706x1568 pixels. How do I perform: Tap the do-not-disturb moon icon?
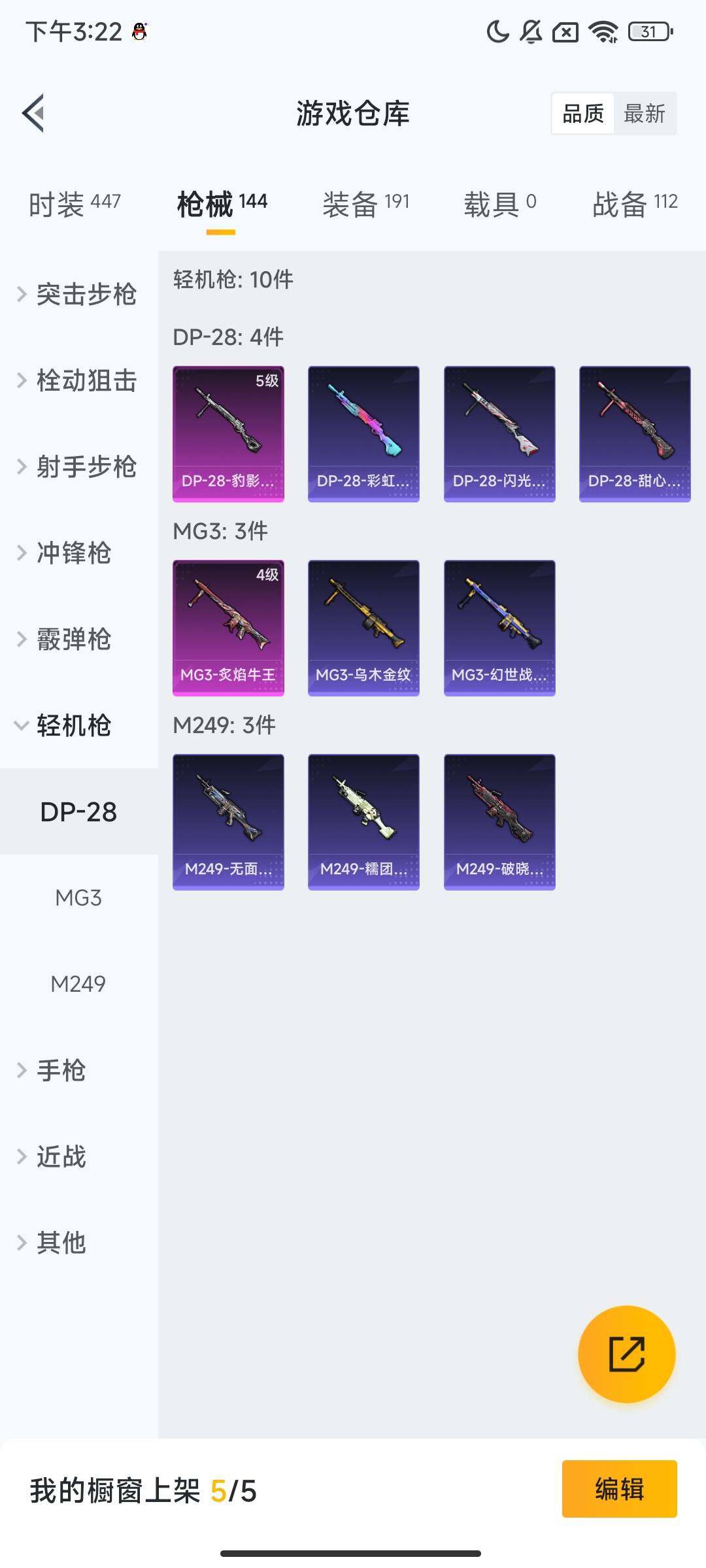[497, 30]
